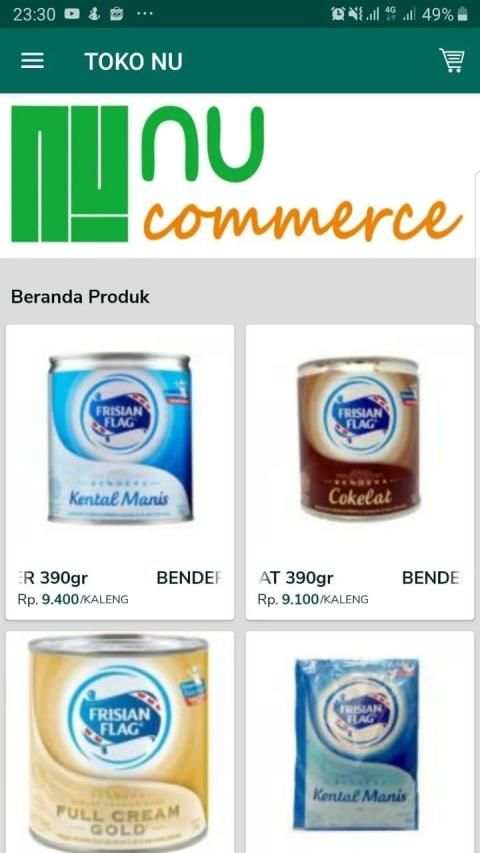The height and width of the screenshot is (853, 480).
Task: Open the Cokelat 390gr can product
Action: click(x=360, y=472)
